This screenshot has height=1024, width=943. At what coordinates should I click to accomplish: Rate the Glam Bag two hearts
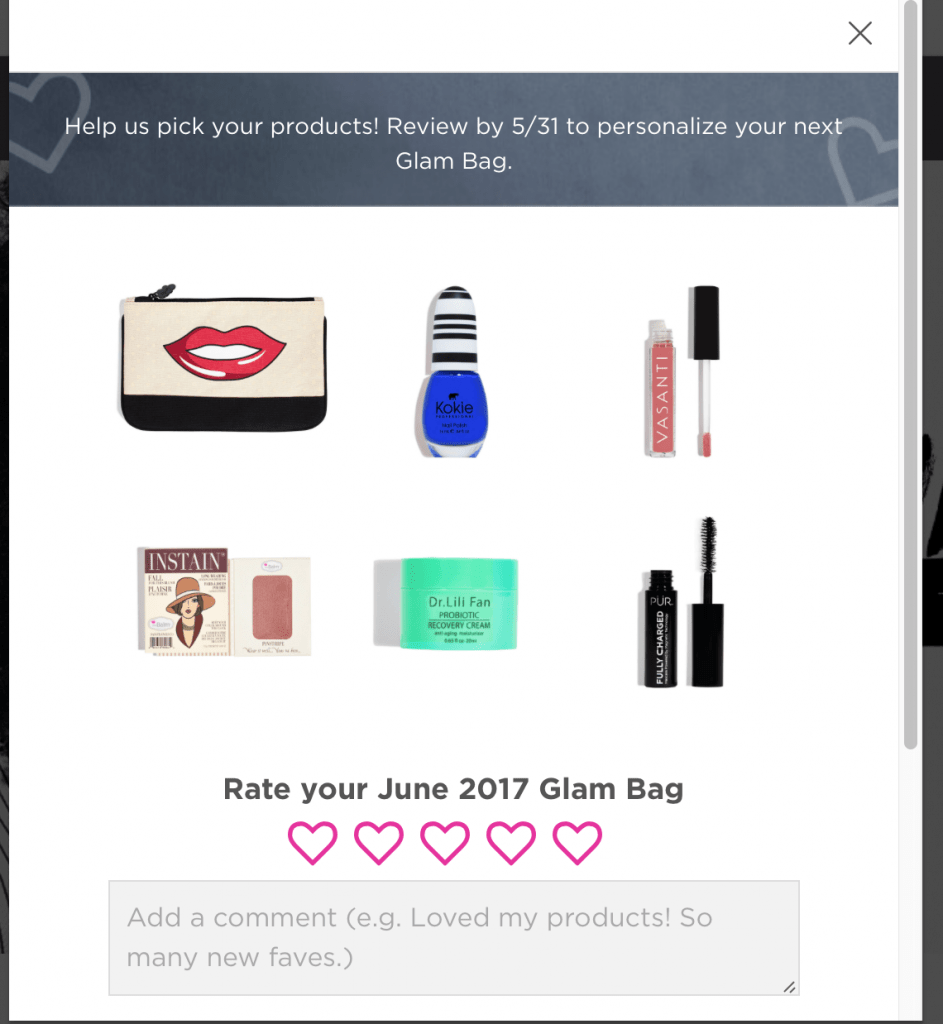point(378,842)
